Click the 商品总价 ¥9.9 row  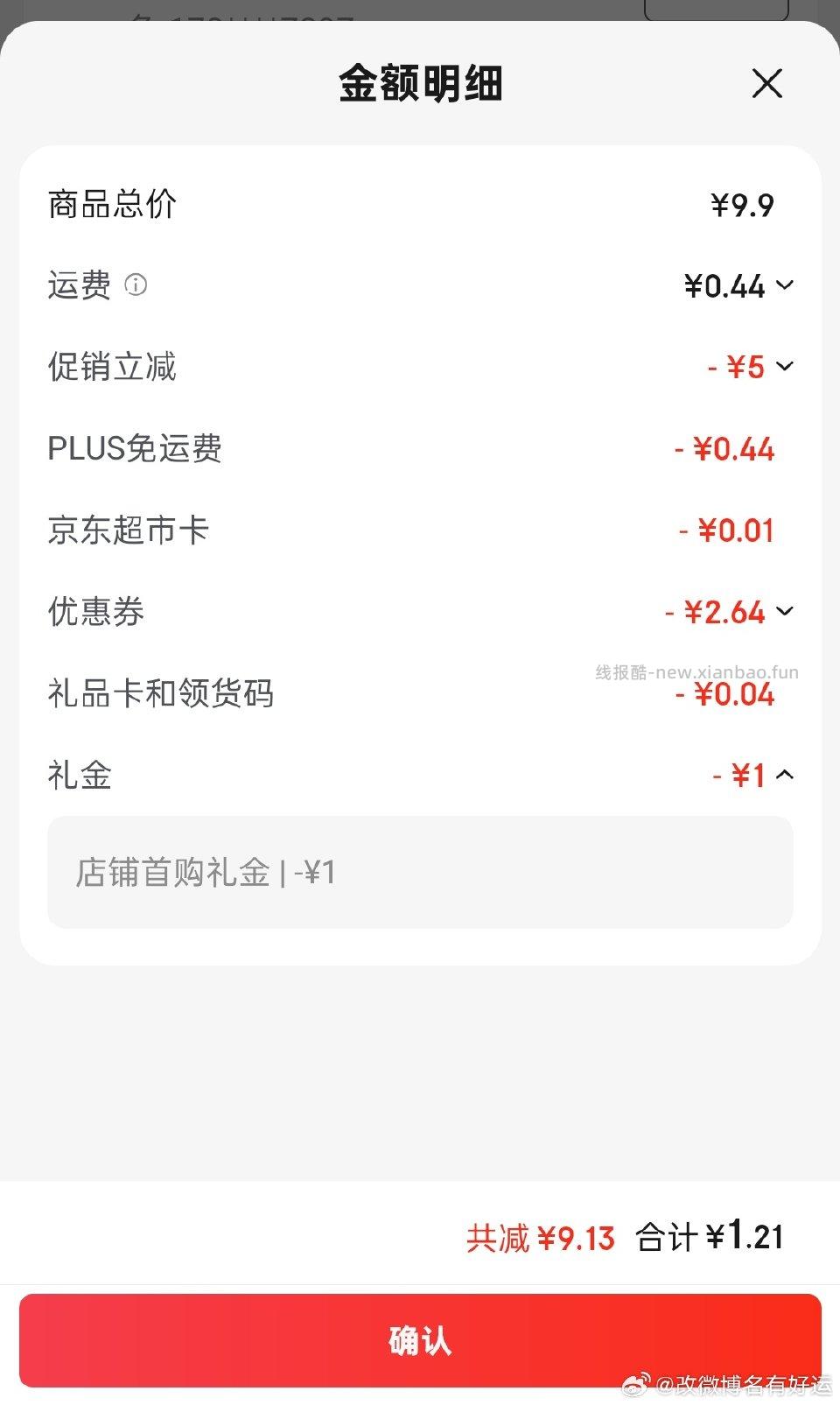(420, 202)
